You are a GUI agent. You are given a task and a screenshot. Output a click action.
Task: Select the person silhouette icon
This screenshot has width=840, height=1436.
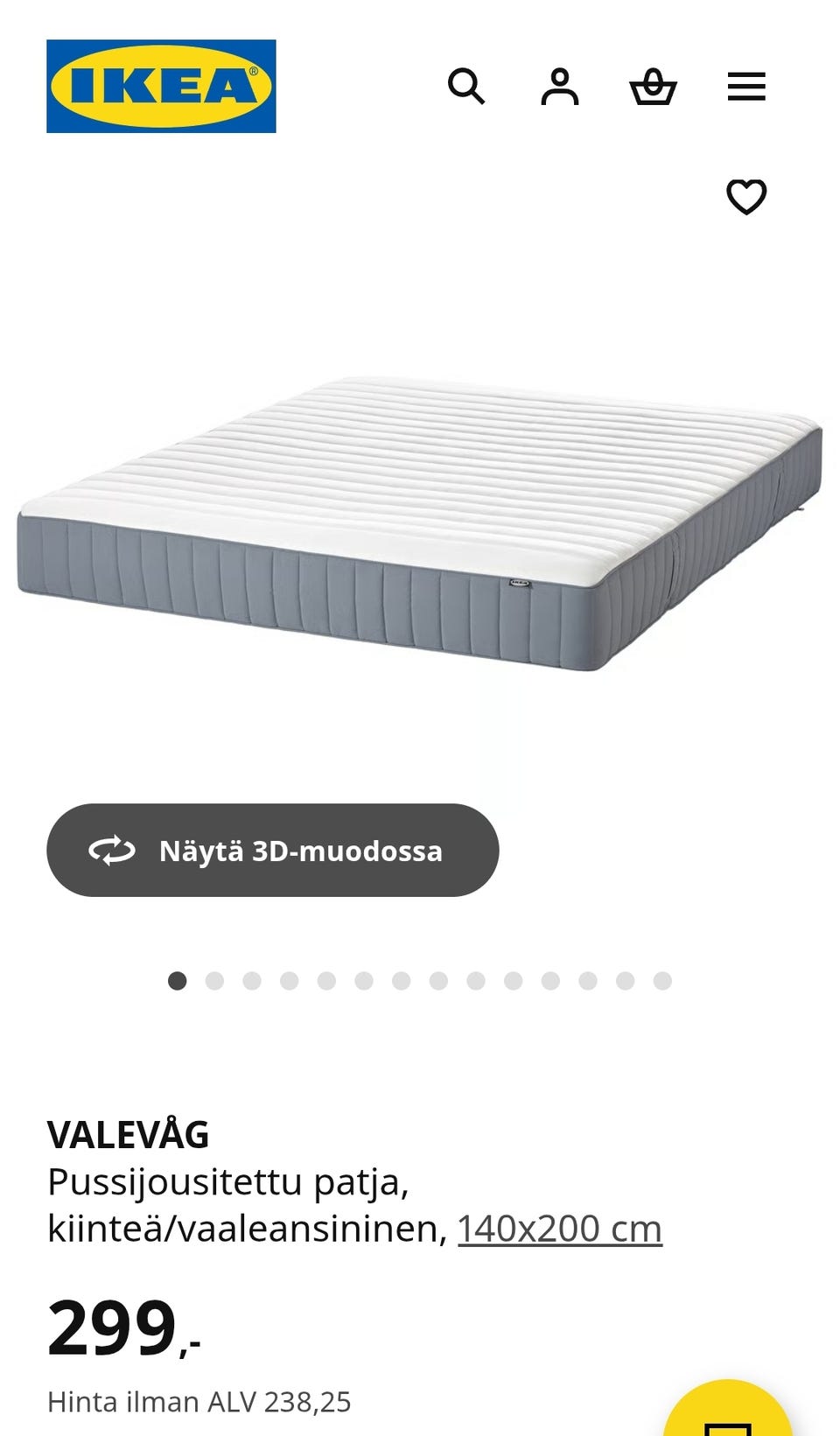click(561, 87)
